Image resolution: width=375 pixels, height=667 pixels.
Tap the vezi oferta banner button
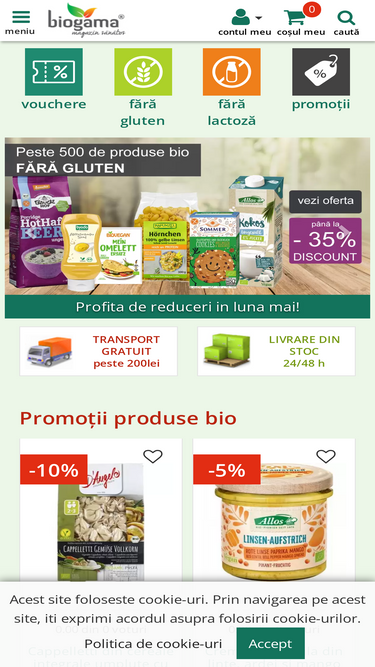(325, 201)
